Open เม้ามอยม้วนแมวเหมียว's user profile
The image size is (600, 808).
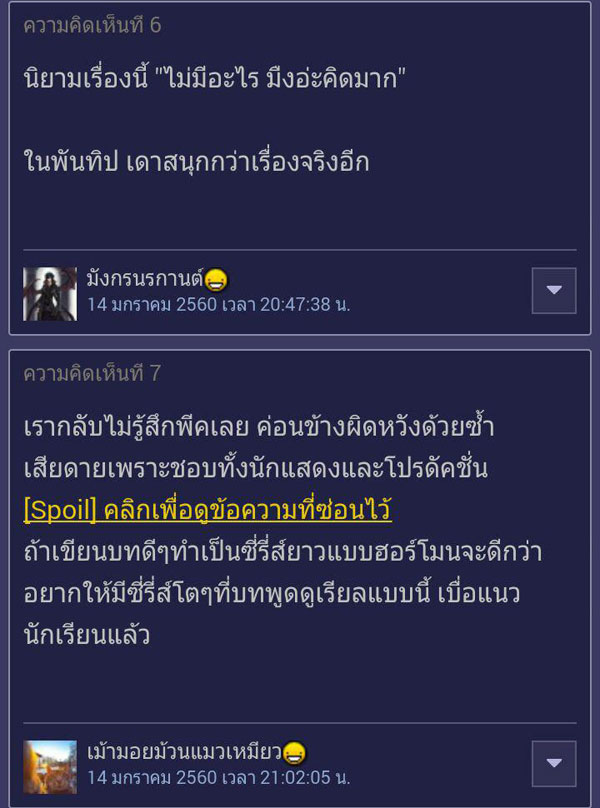[184, 752]
